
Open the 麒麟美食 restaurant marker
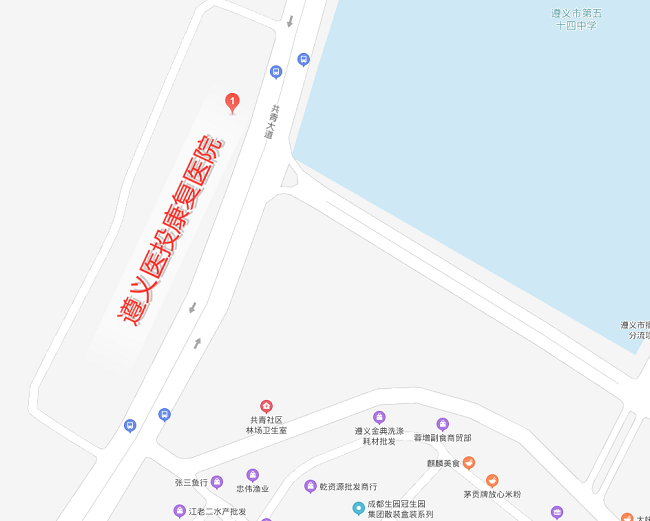(467, 463)
